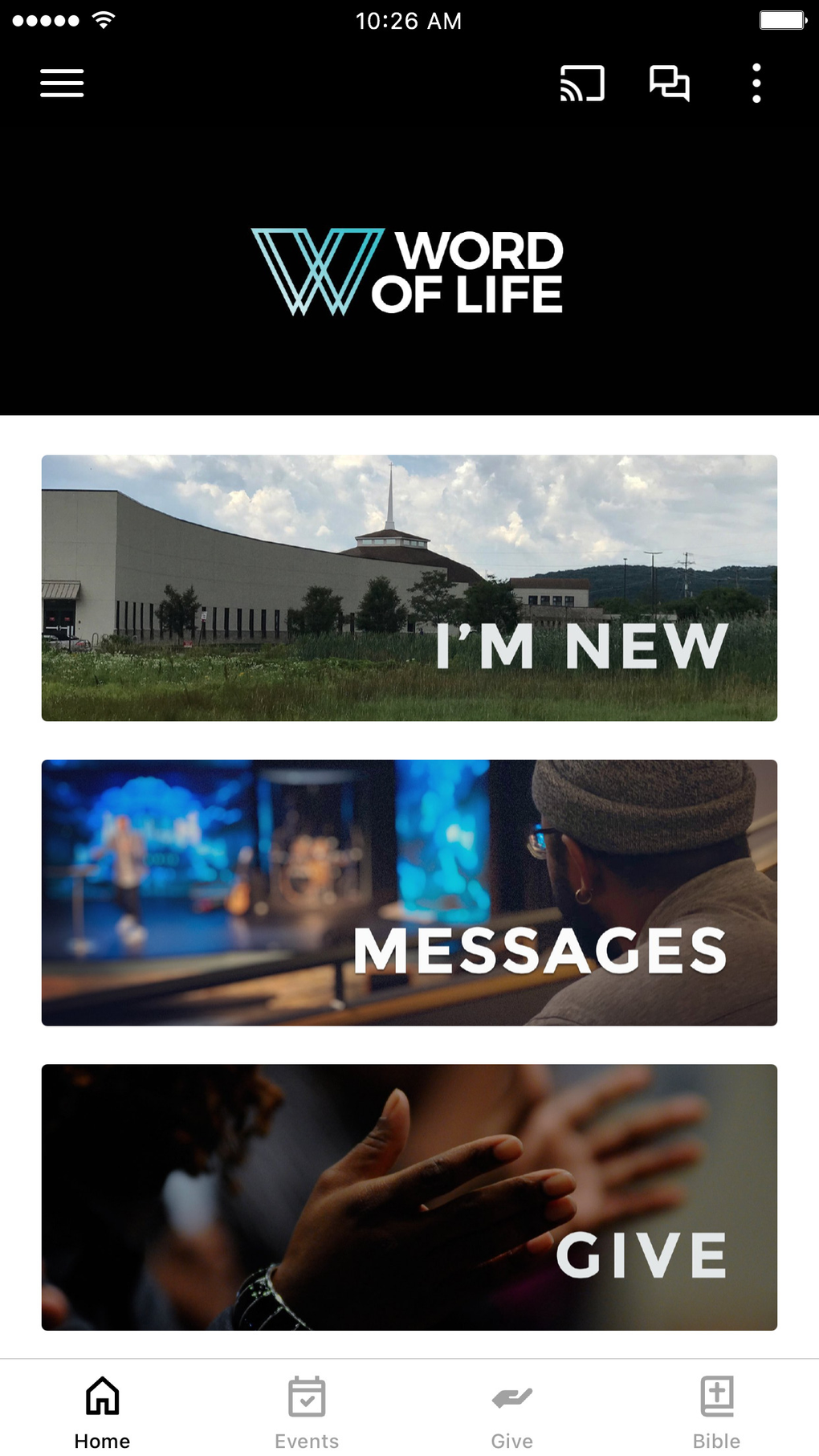The height and width of the screenshot is (1456, 819).
Task: Open the three-dot overflow menu
Action: tap(756, 83)
